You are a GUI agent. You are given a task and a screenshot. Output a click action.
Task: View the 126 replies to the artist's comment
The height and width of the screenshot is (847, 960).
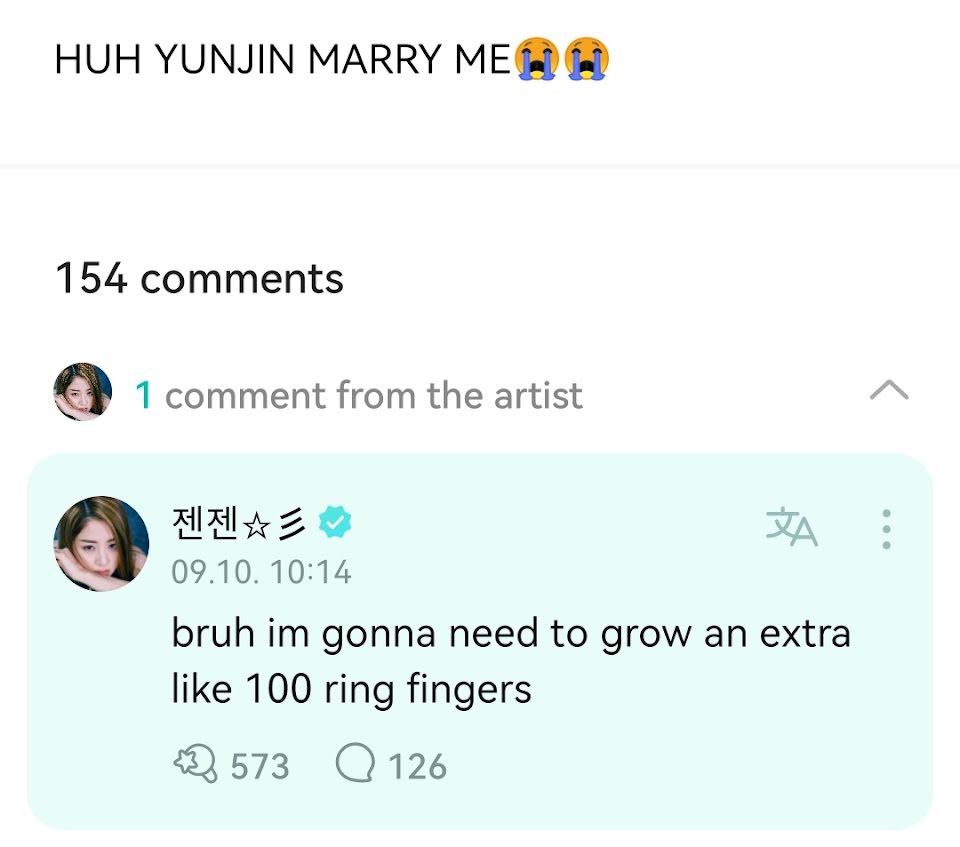[356, 766]
